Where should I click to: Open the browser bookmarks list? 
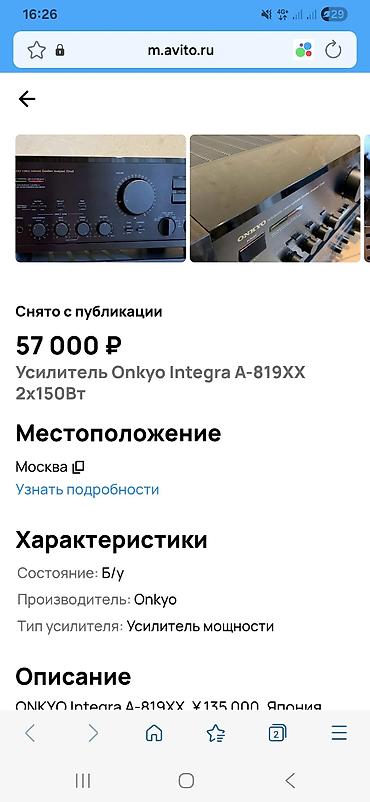215,733
